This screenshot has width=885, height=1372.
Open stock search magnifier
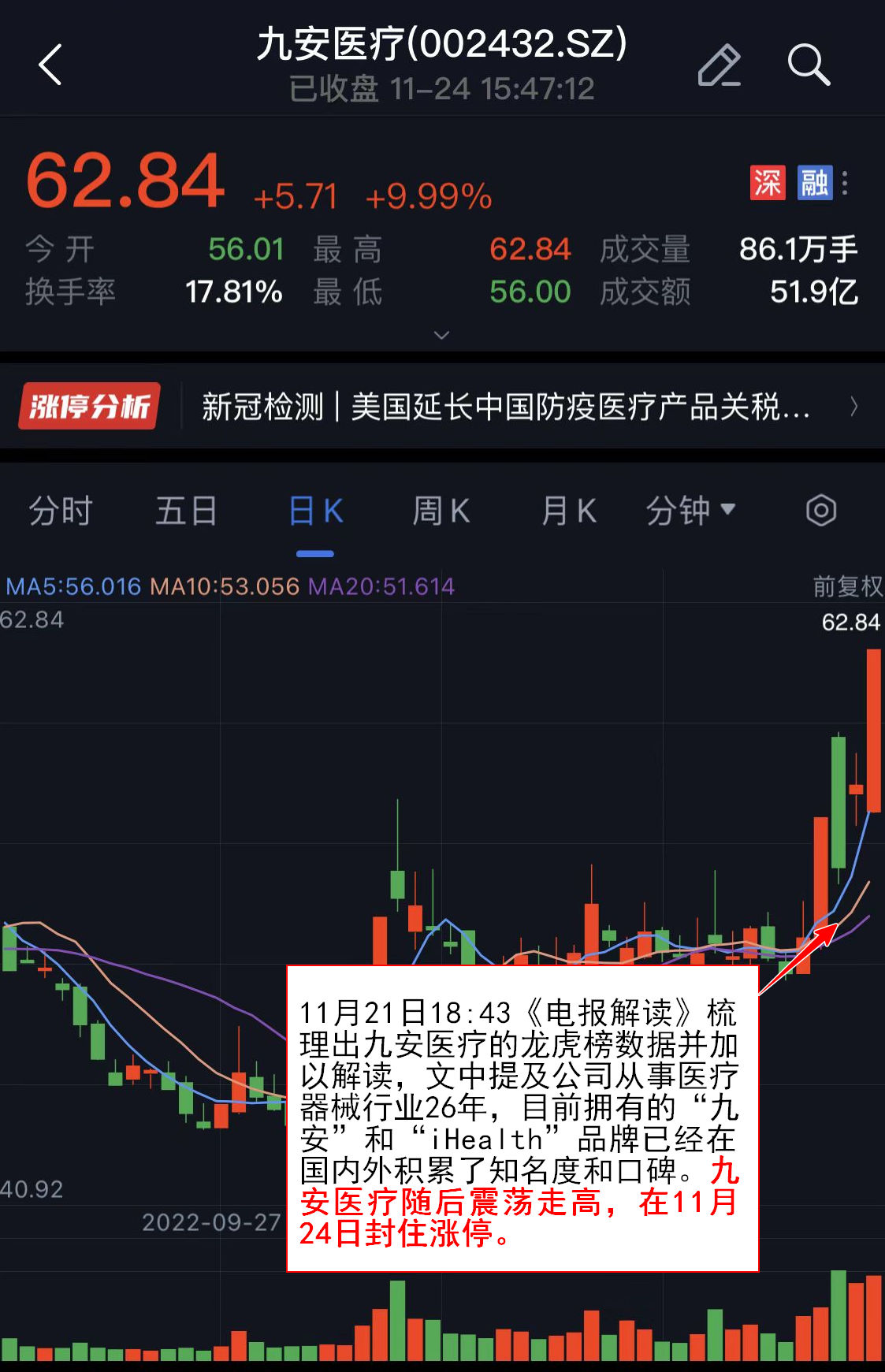pos(809,65)
